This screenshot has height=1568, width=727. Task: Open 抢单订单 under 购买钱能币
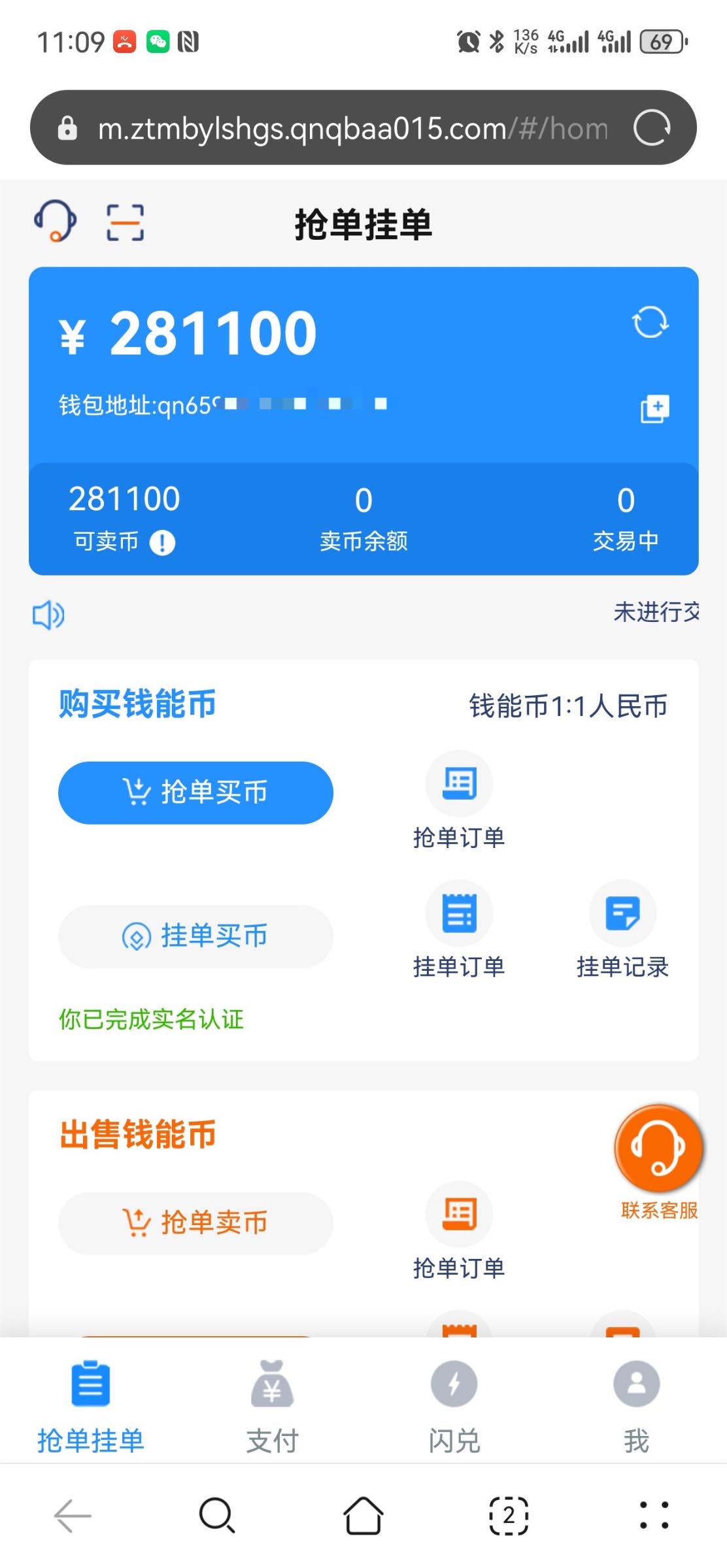pos(459,800)
